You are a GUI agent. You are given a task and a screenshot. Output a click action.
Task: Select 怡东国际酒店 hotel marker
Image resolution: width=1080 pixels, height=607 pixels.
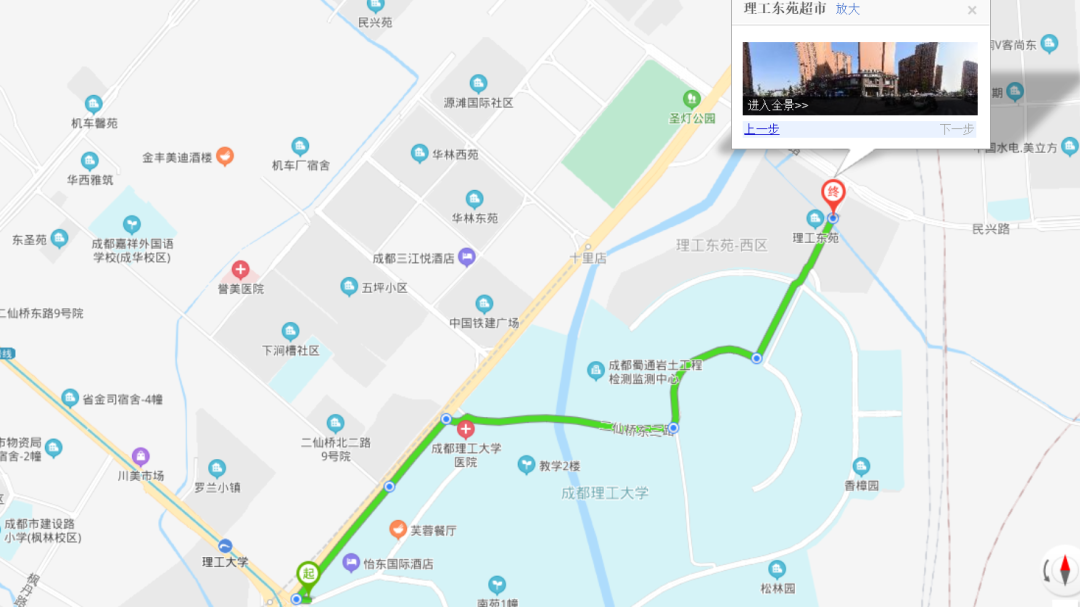350,563
